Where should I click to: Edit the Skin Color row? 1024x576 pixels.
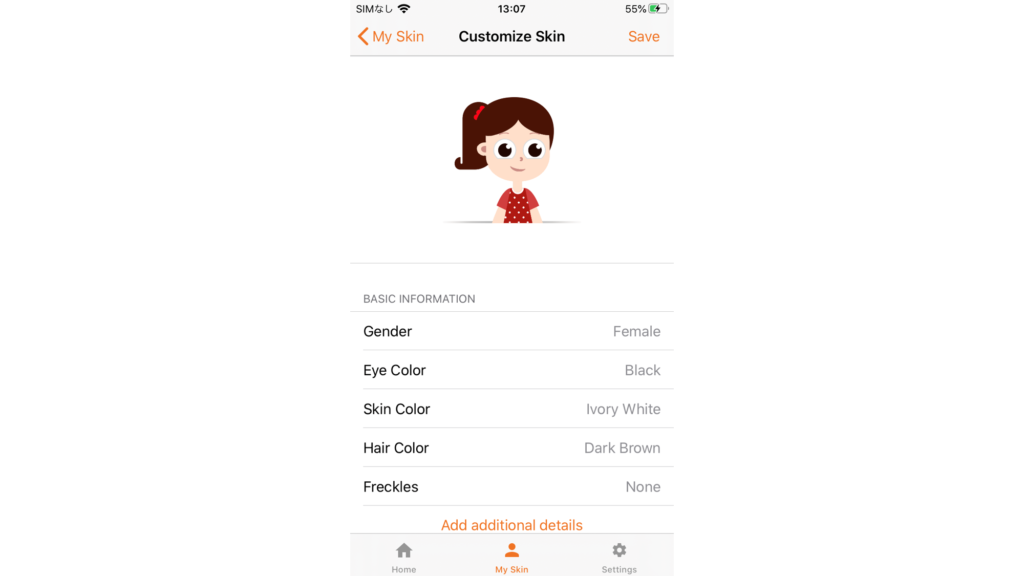tap(512, 409)
